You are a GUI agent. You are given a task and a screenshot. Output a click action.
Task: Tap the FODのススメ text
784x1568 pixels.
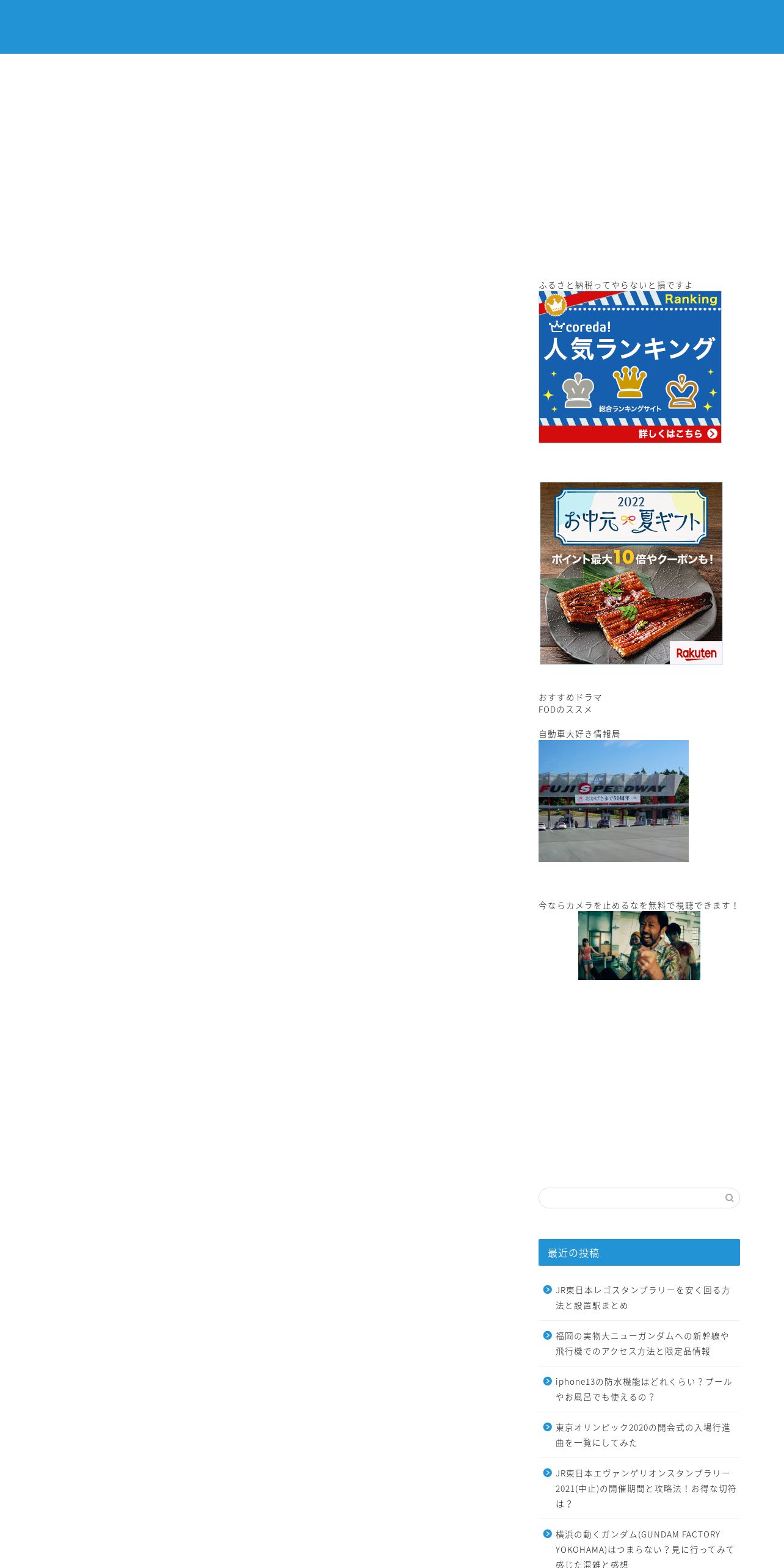[565, 710]
